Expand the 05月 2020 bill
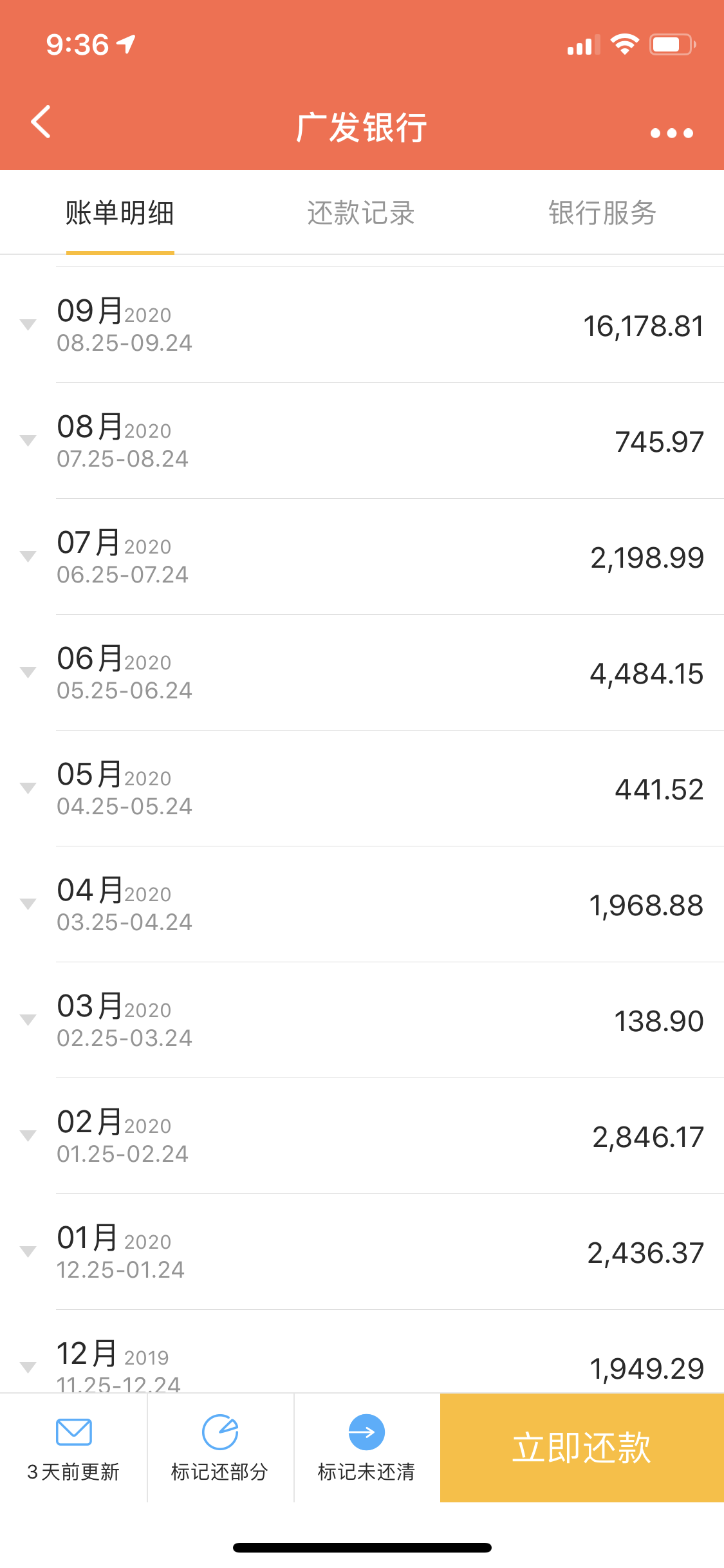Image resolution: width=724 pixels, height=1568 pixels. click(x=362, y=789)
